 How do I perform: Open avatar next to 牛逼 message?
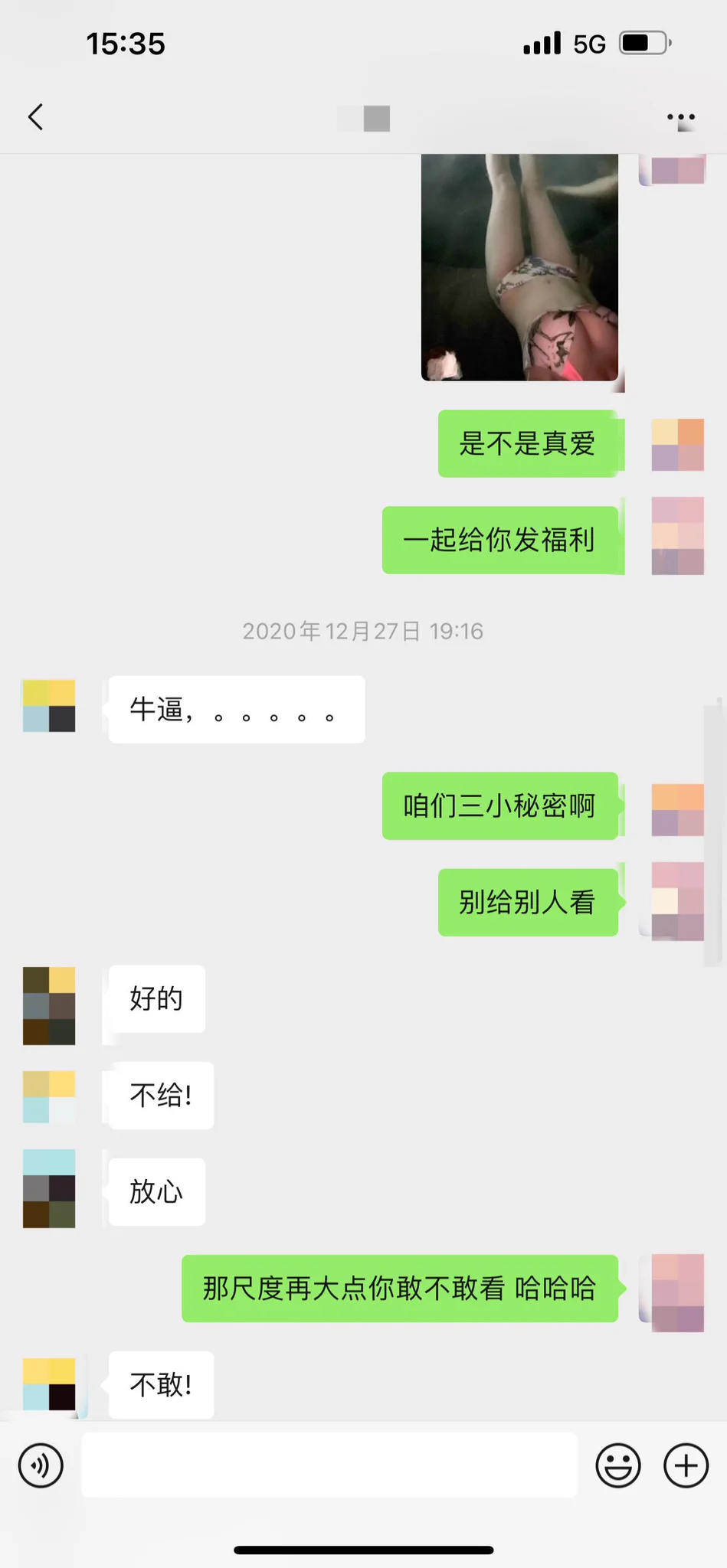click(x=49, y=706)
